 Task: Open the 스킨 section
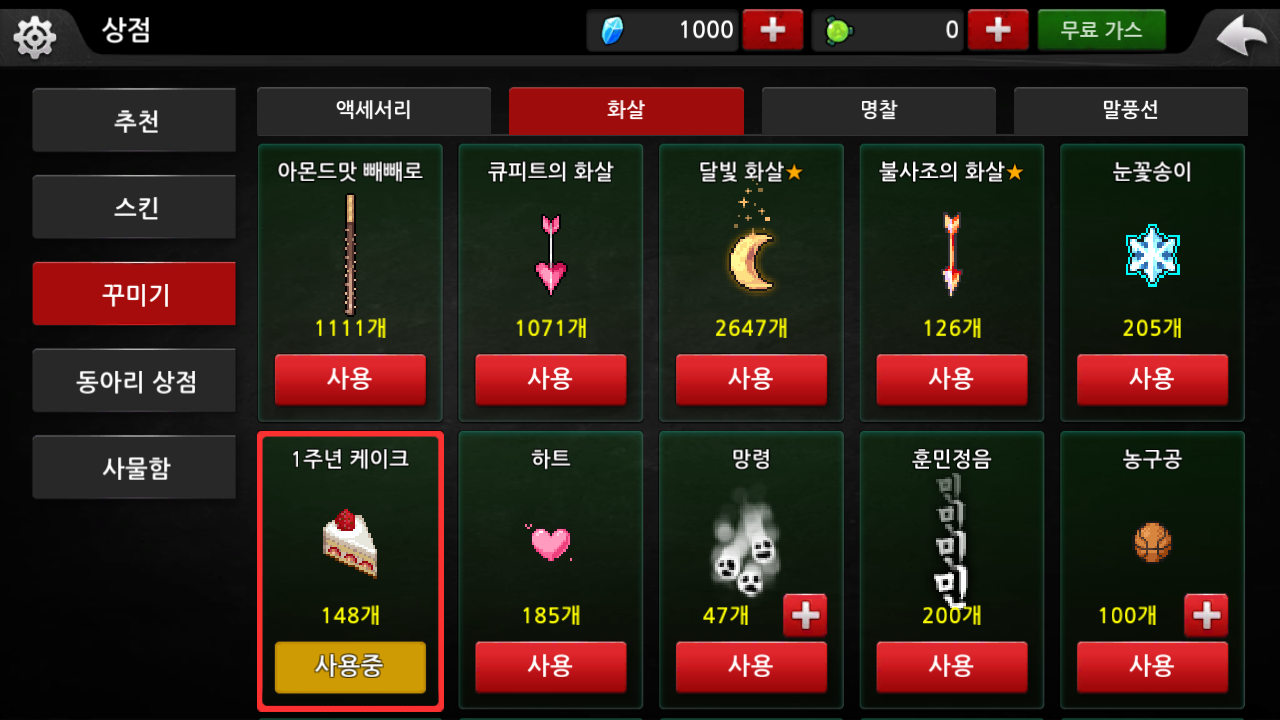[x=134, y=208]
